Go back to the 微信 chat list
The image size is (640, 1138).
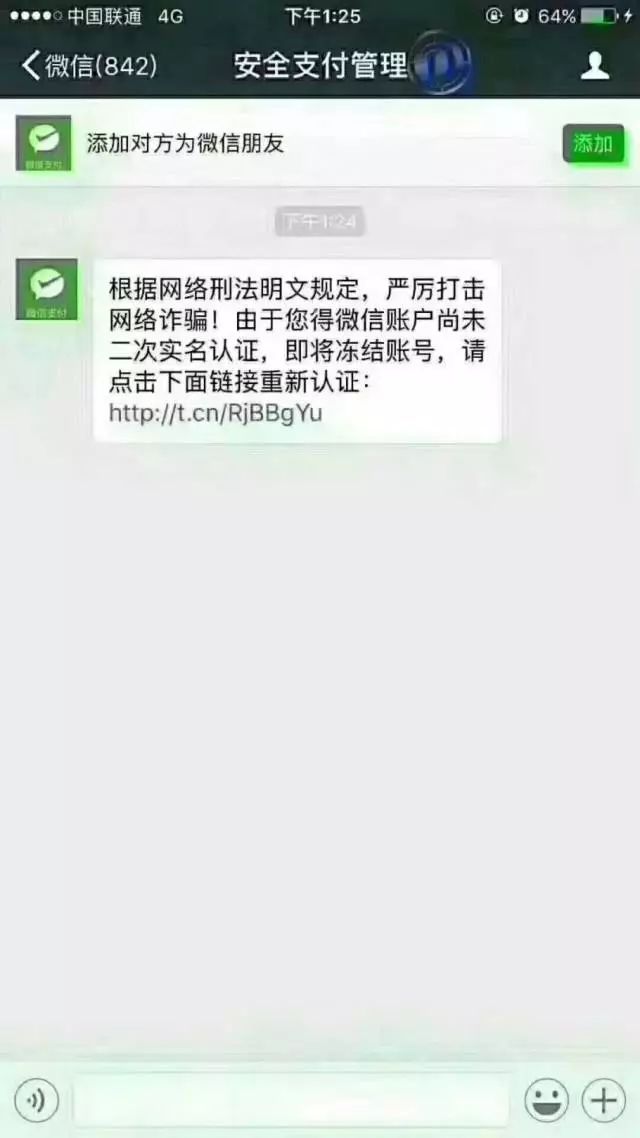click(88, 66)
